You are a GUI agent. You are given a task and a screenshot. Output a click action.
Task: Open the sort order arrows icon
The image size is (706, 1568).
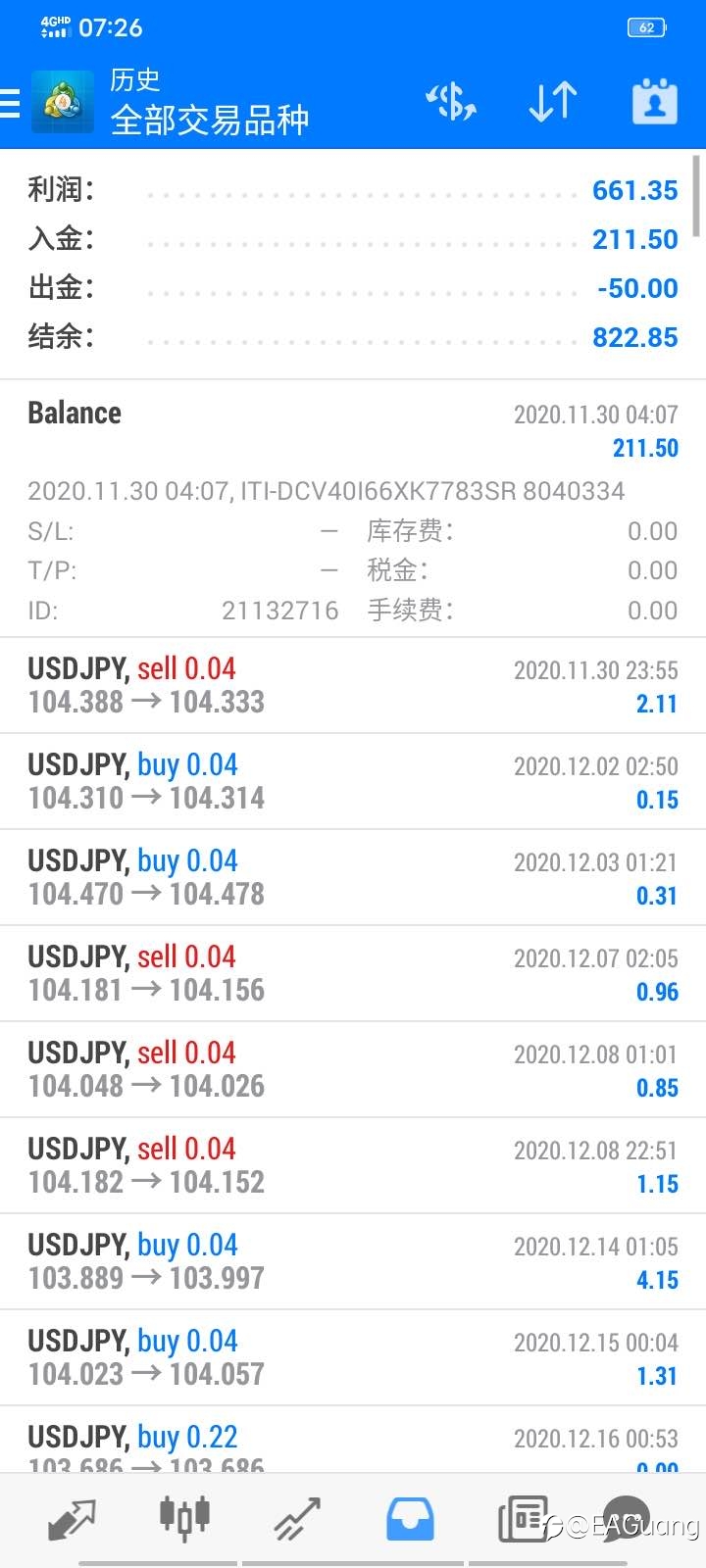click(x=553, y=102)
